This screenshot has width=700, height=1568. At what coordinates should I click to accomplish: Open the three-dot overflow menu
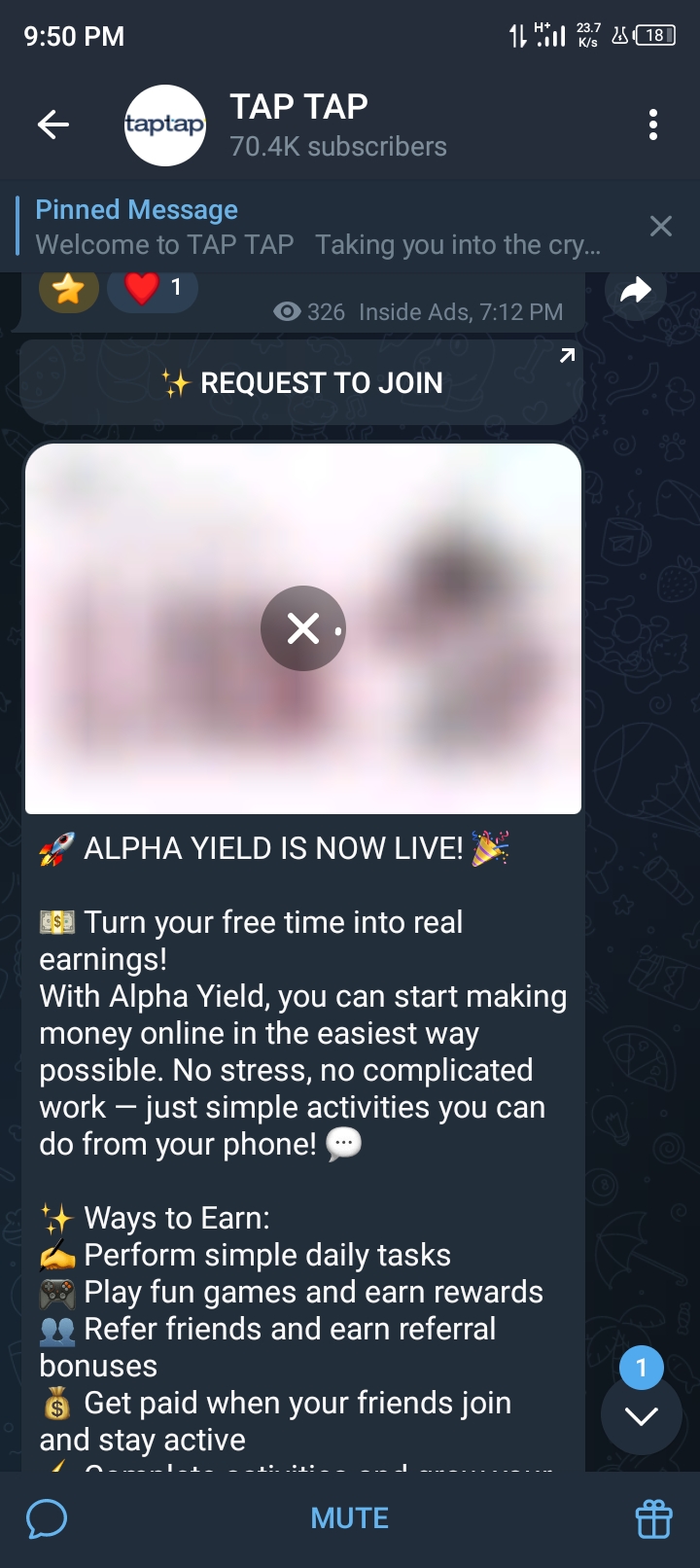point(653,125)
